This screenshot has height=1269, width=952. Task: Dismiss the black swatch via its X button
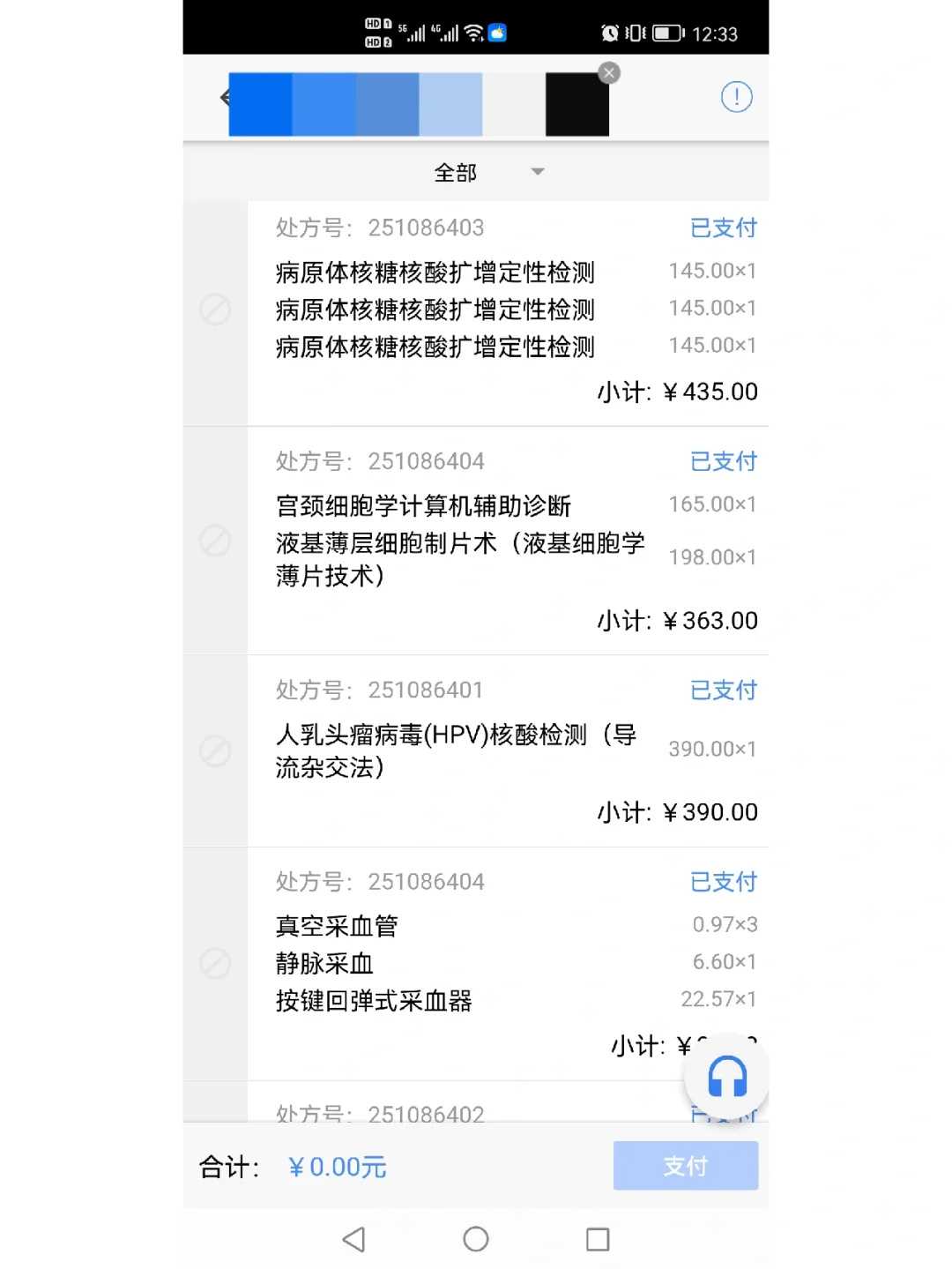click(x=609, y=73)
